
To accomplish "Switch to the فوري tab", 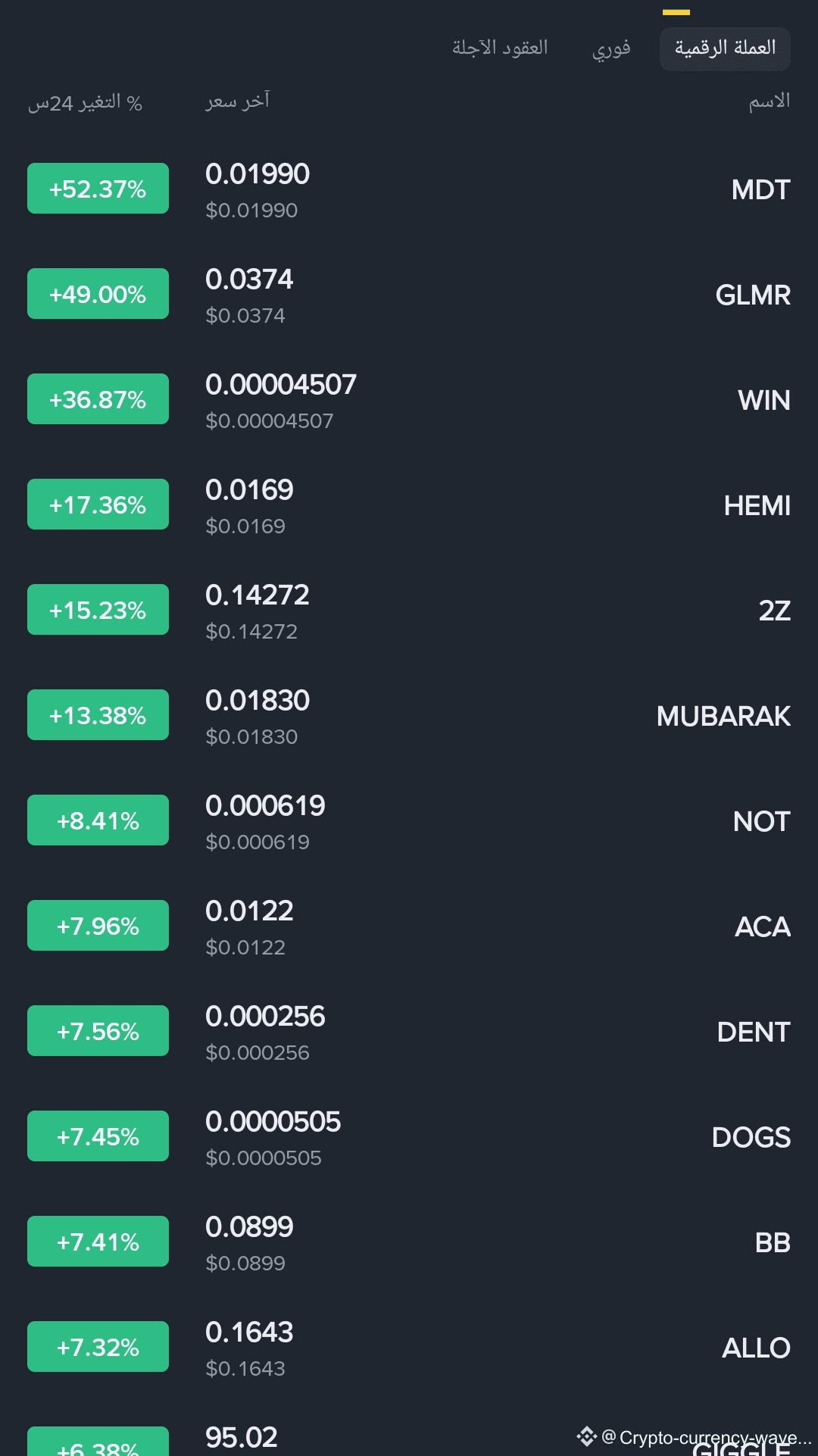I will click(x=610, y=48).
